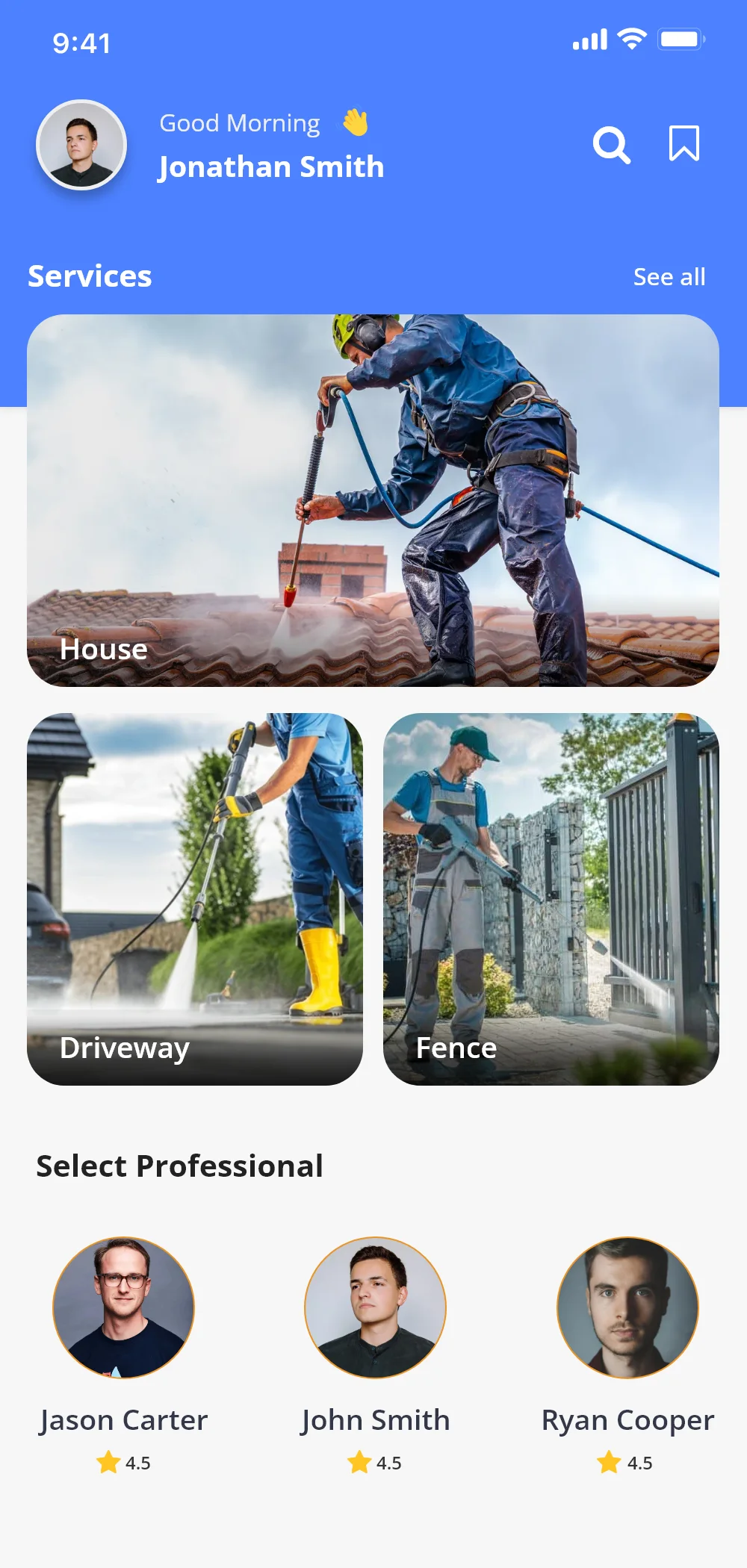Select professional Jason Carter

(124, 1307)
